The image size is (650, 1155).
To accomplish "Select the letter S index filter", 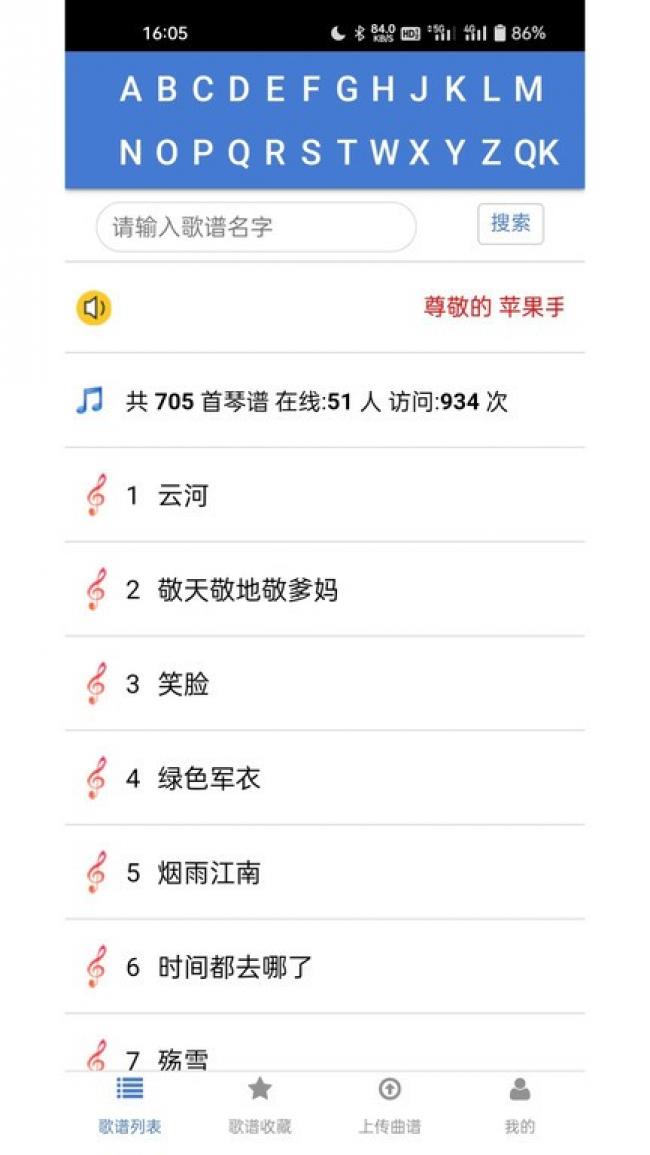I will tap(311, 152).
